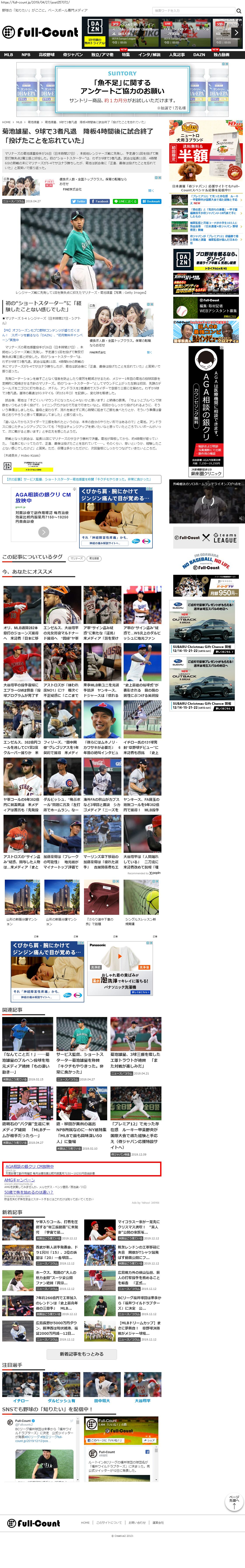Open the MLB section in the nav bar
Screen dimensions: 245x1568
pos(9,55)
